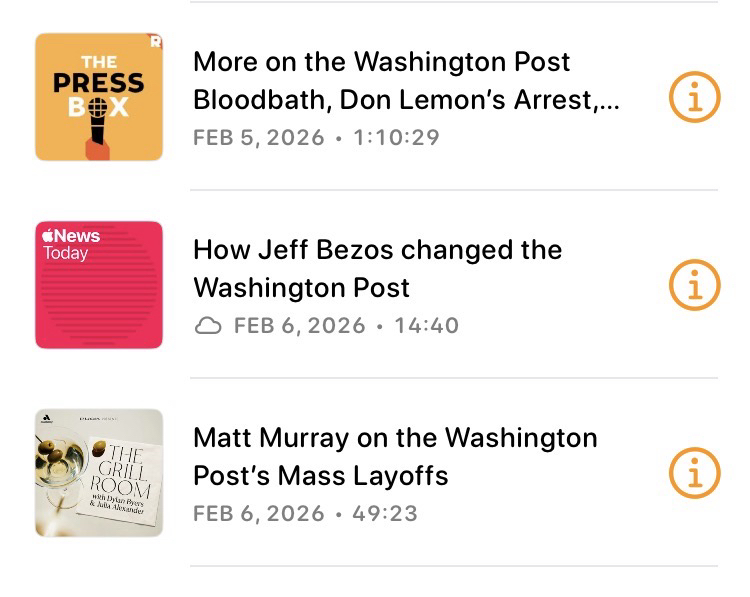View info for Matt Murray episode
The image size is (750, 597).
pyautogui.click(x=693, y=473)
